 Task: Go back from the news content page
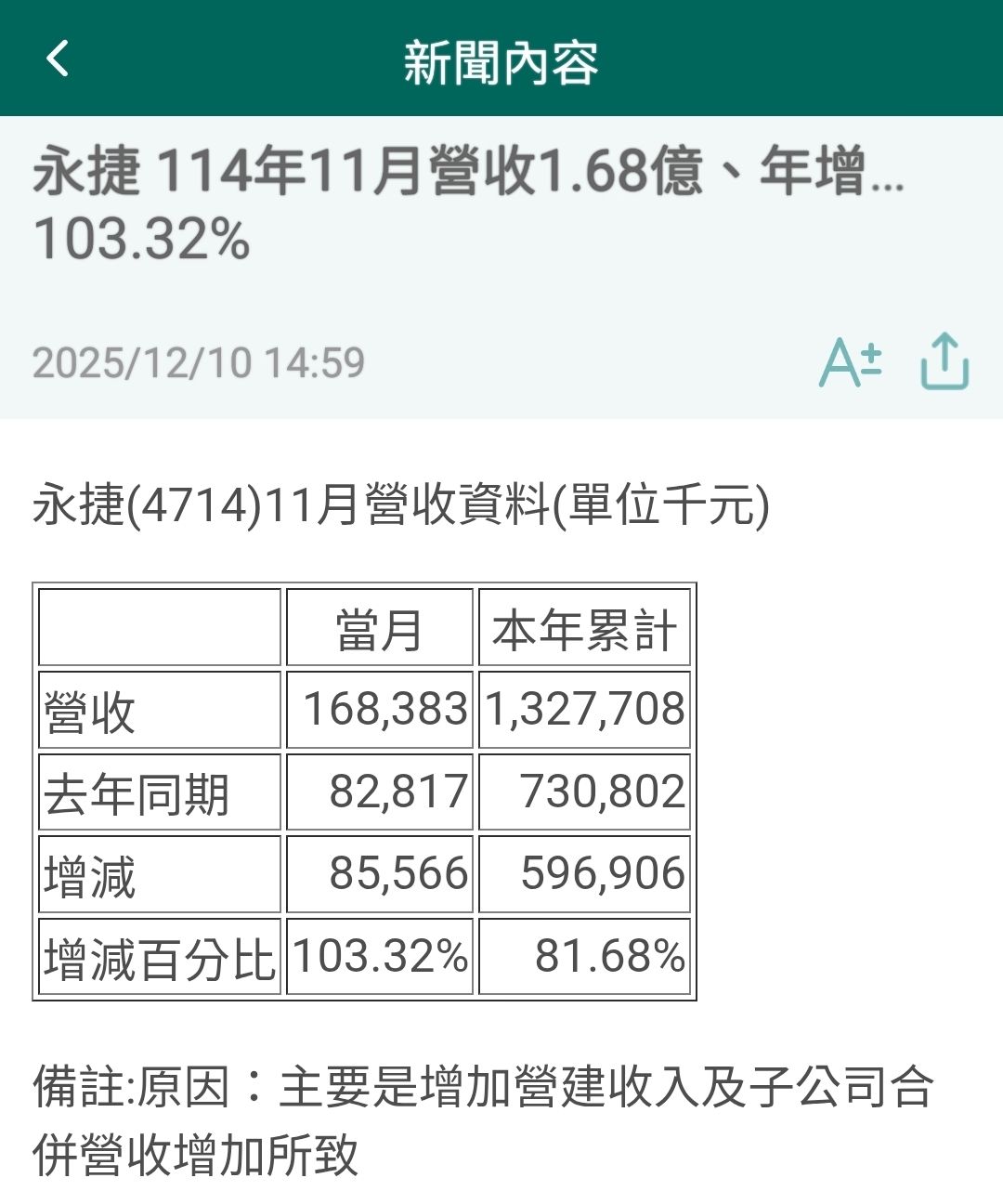[58, 58]
